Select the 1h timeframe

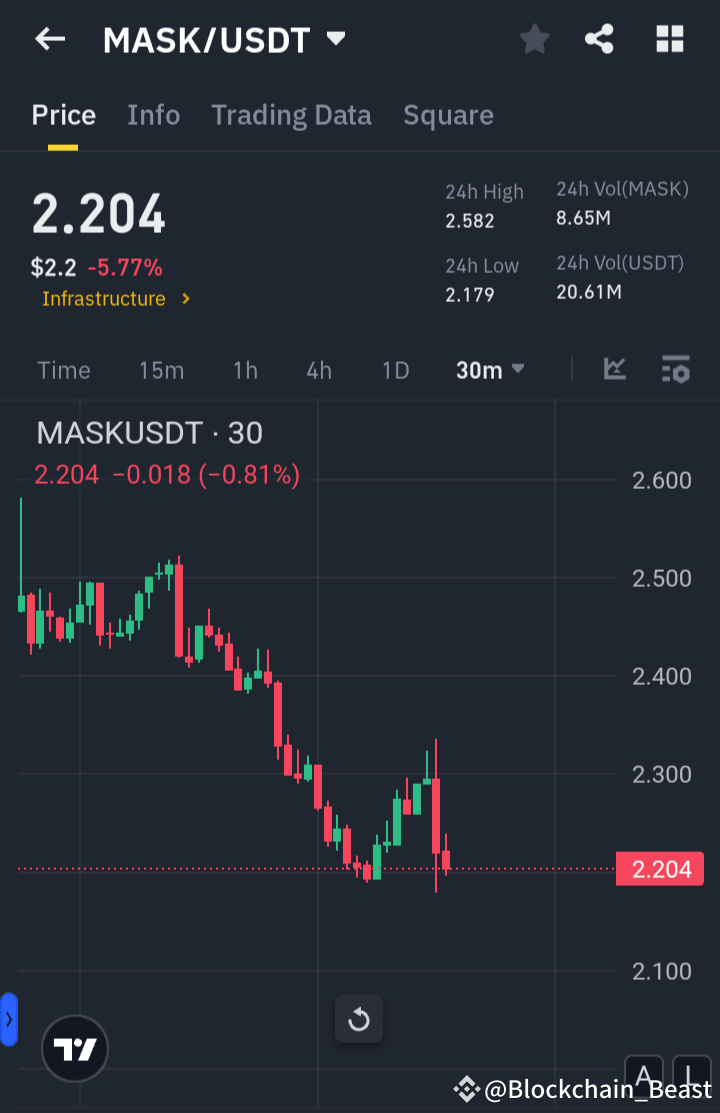[245, 369]
